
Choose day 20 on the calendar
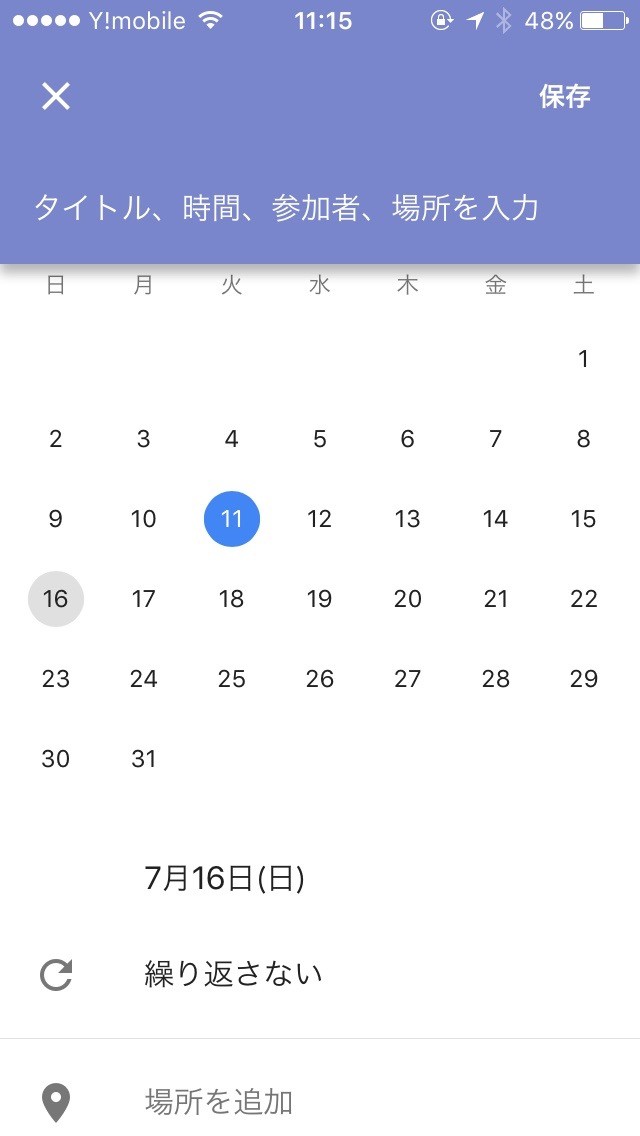(x=407, y=599)
